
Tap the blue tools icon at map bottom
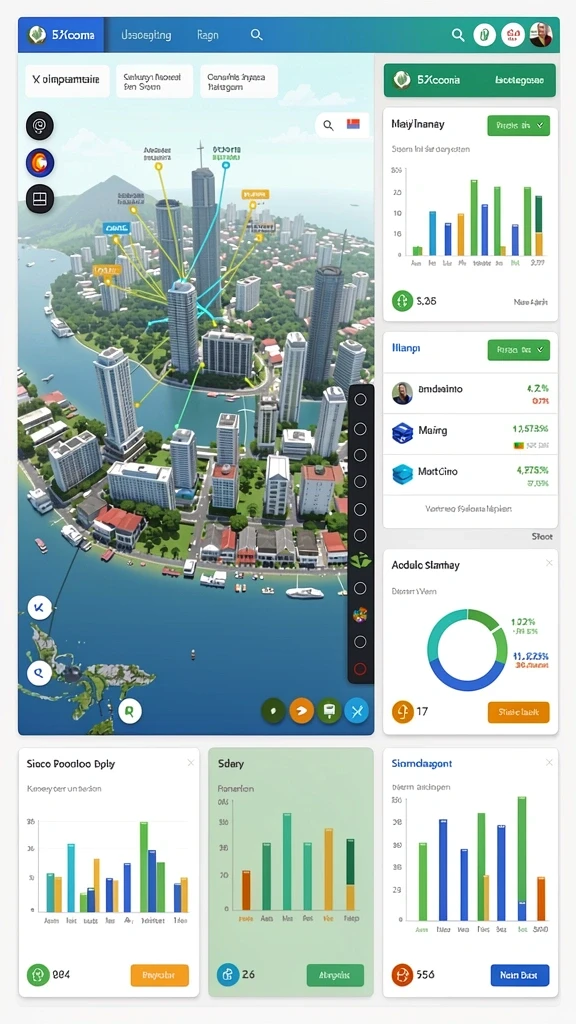point(357,711)
